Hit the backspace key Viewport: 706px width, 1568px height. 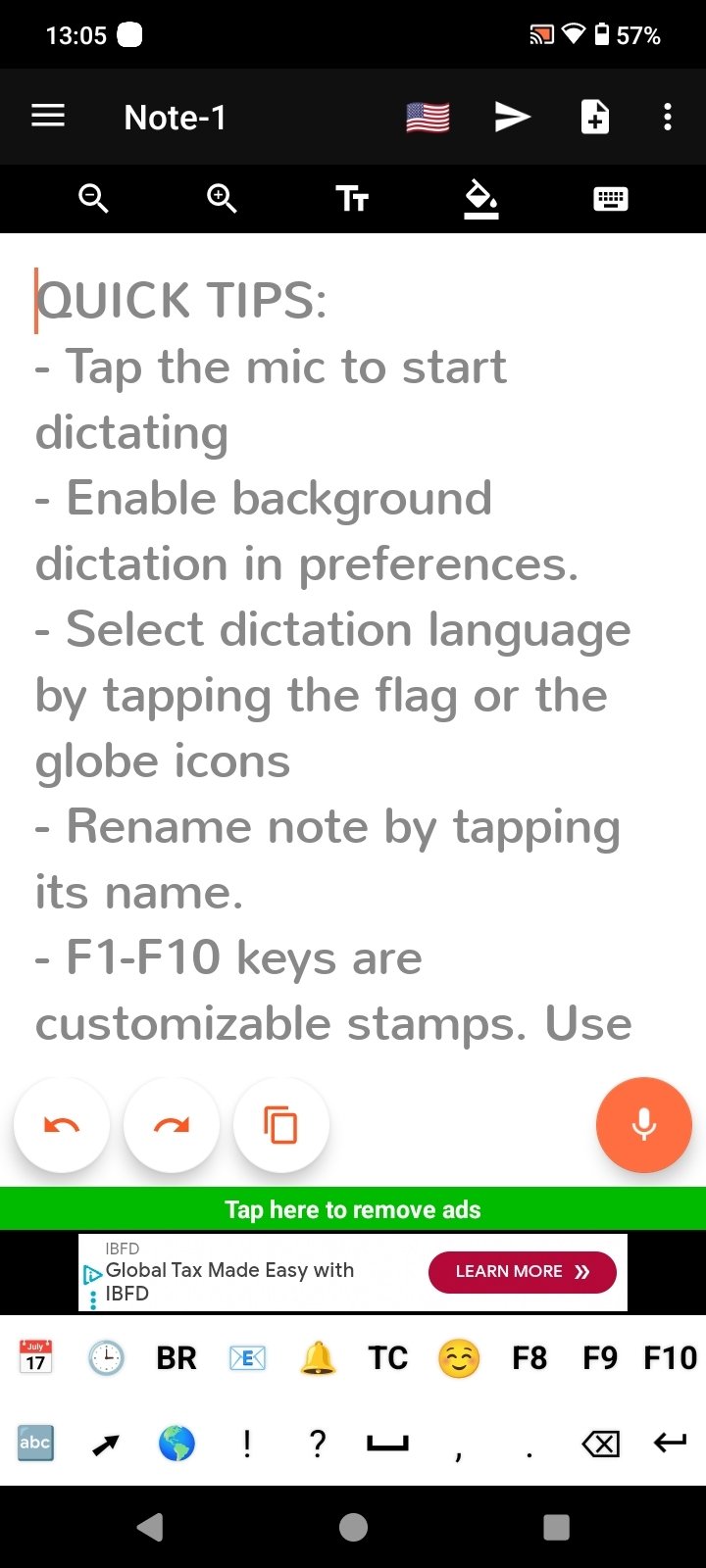click(600, 1443)
